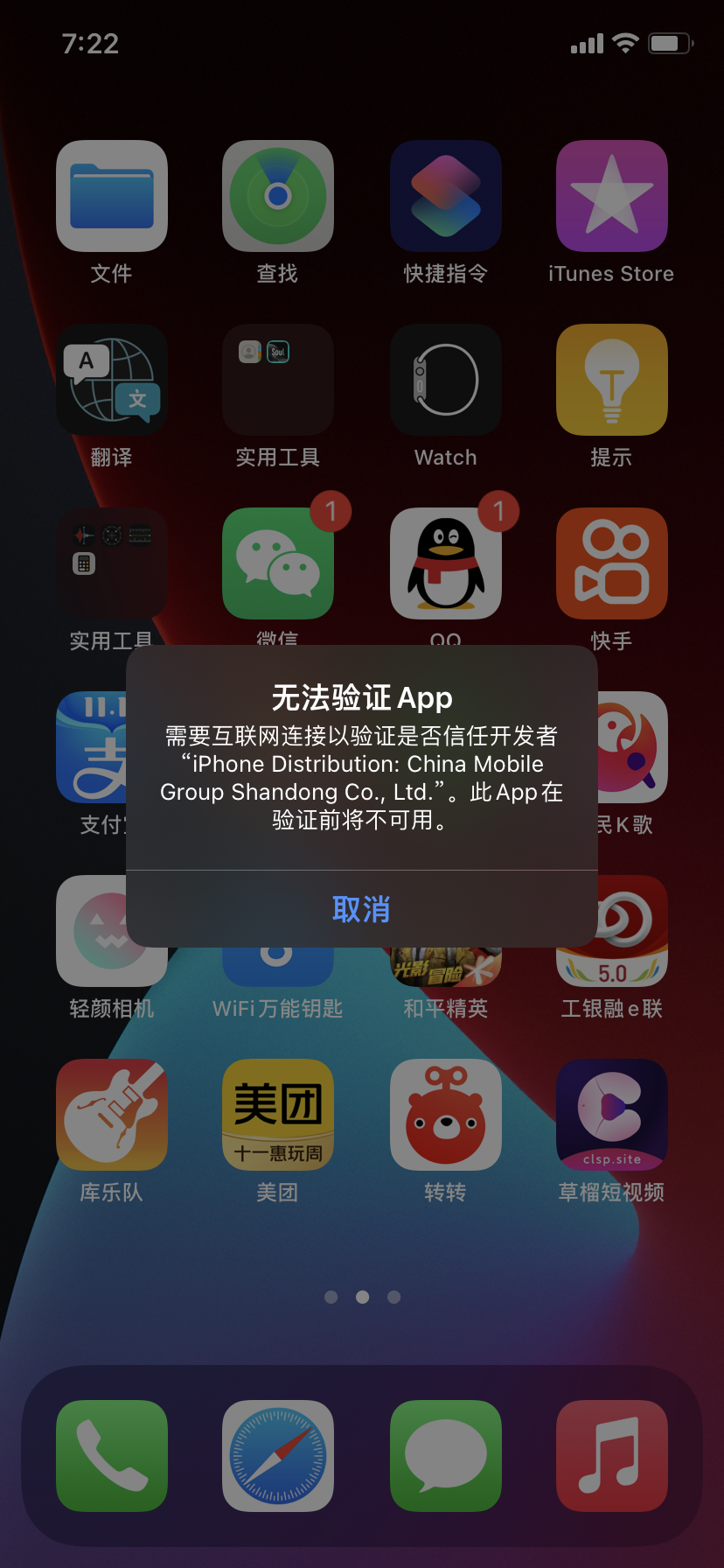724x1568 pixels.
Task: Open the 提示 tips app
Action: (x=611, y=380)
